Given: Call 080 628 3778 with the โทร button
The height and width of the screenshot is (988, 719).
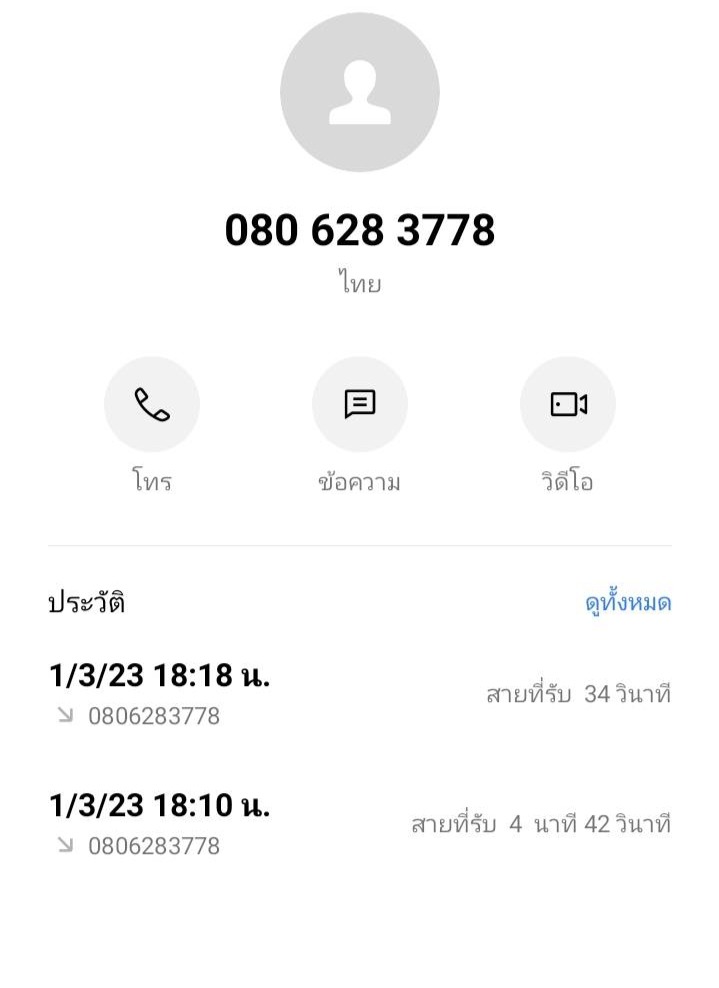Looking at the screenshot, I should coord(152,405).
